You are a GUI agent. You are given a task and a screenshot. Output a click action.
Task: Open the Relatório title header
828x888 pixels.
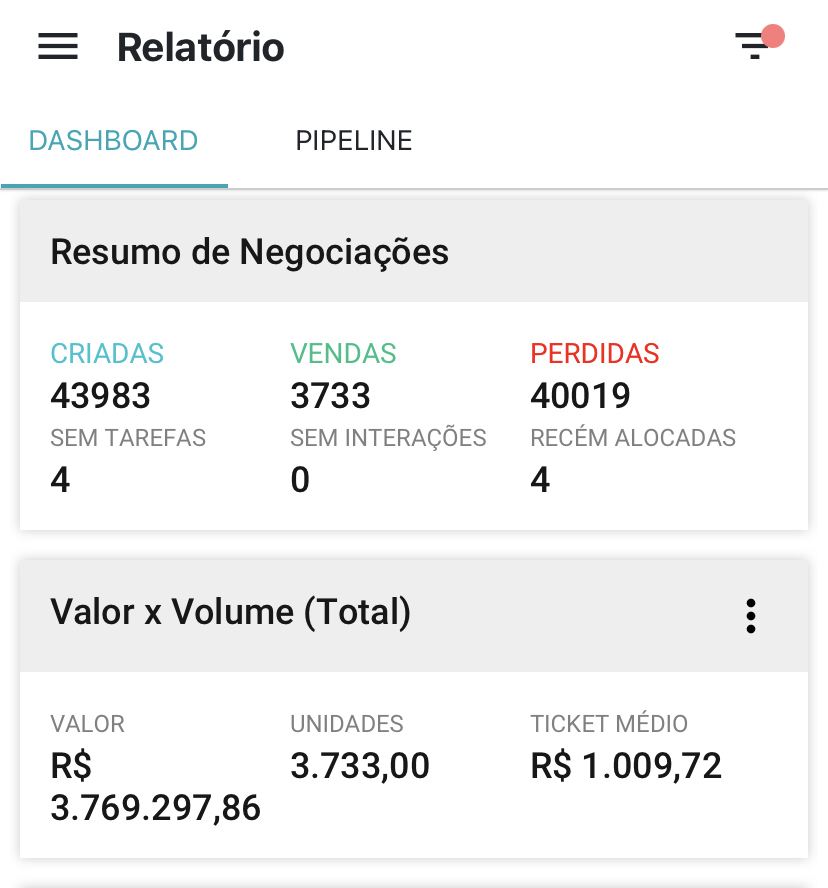(x=200, y=46)
